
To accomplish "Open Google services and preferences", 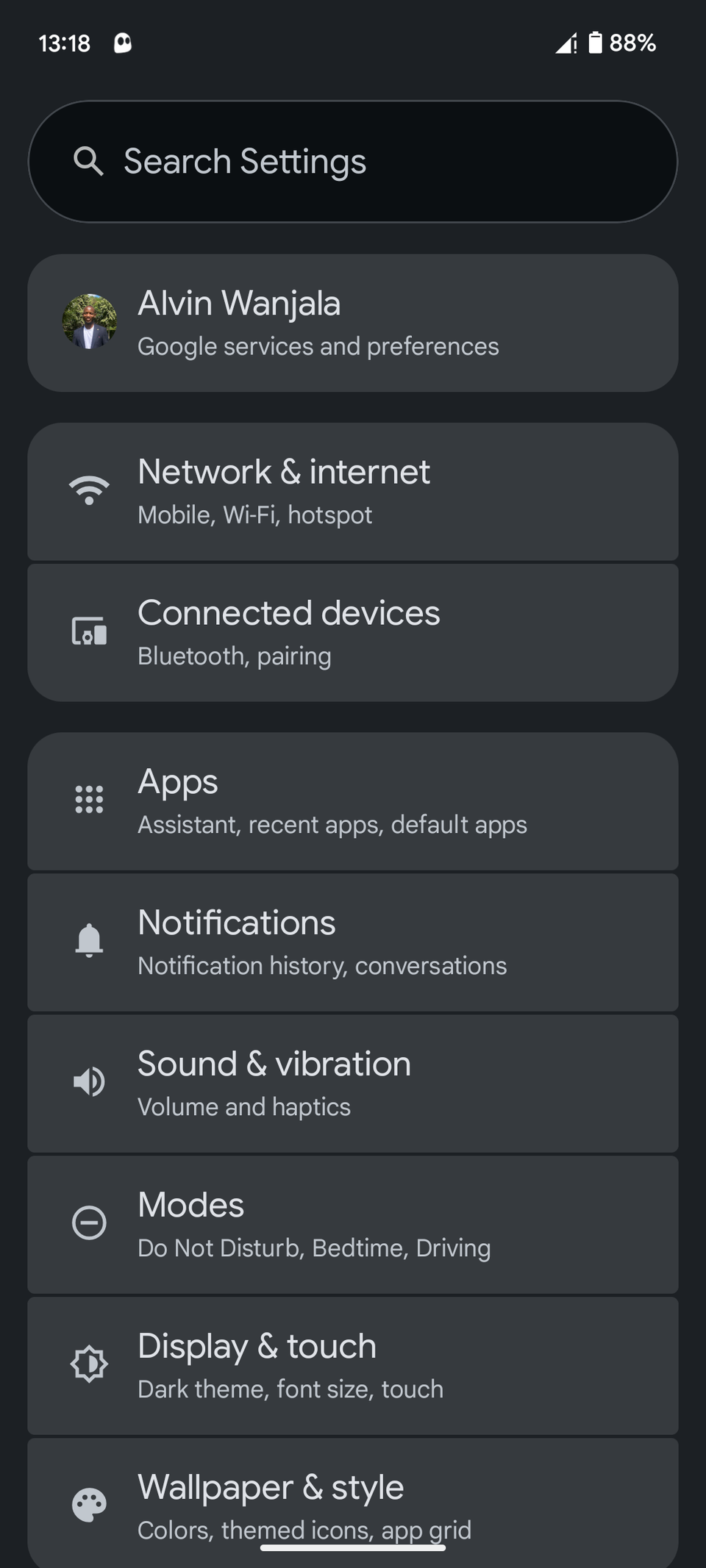I will [318, 346].
